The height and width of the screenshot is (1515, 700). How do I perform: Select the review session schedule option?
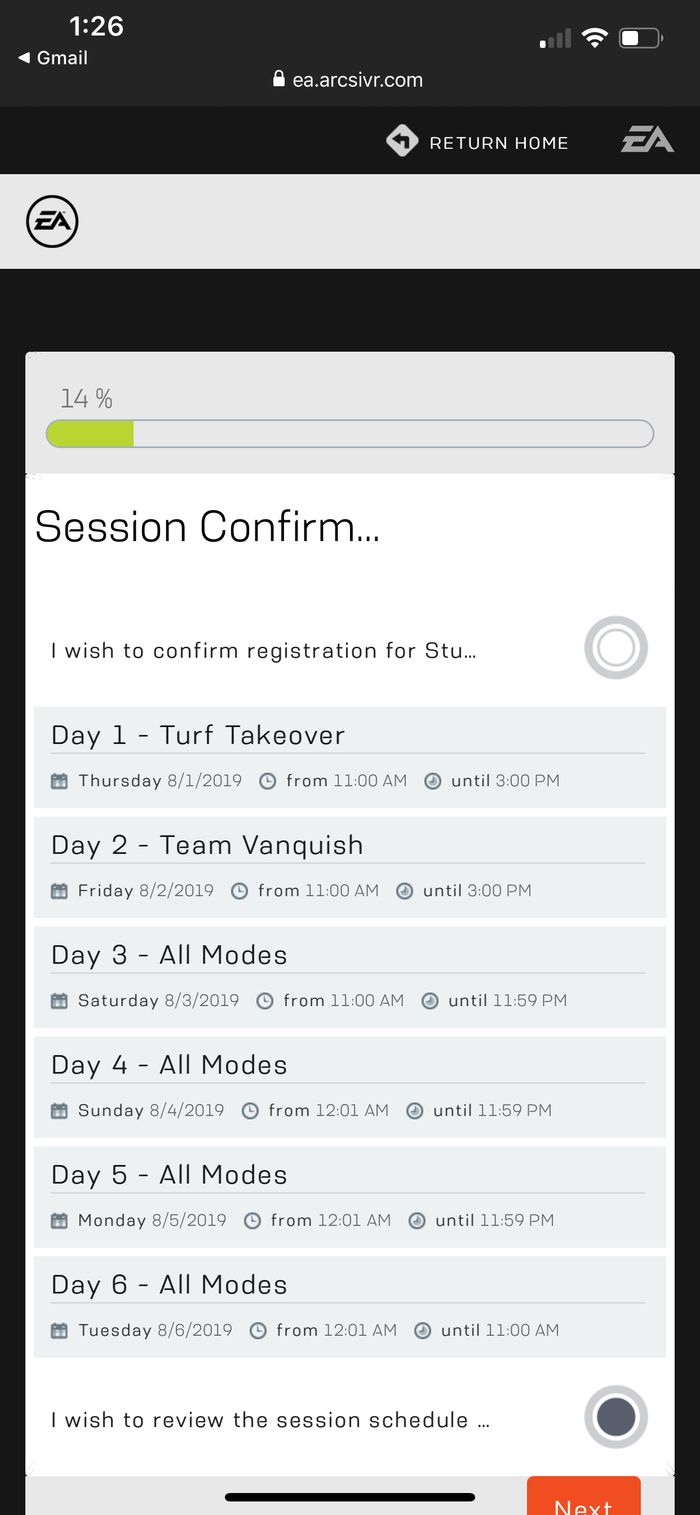(616, 1417)
